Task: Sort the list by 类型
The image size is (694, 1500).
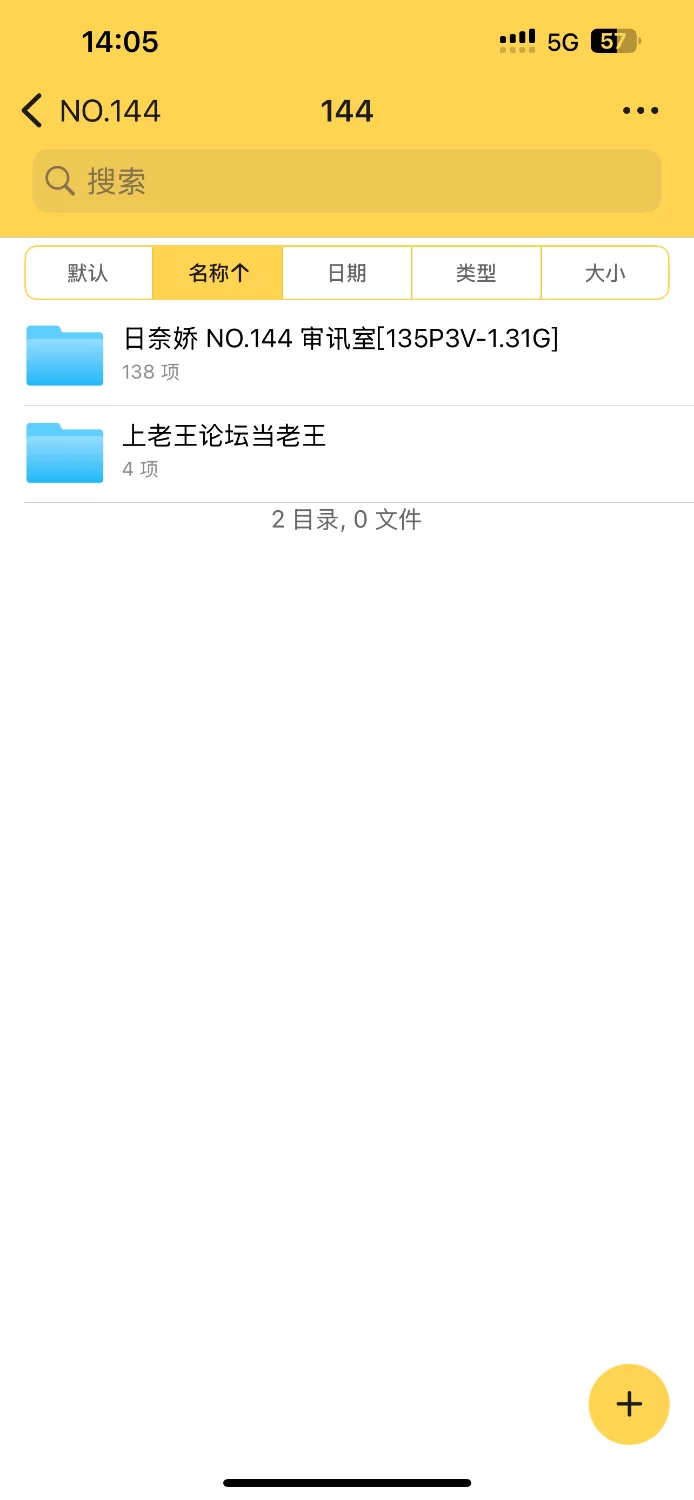Action: point(476,273)
